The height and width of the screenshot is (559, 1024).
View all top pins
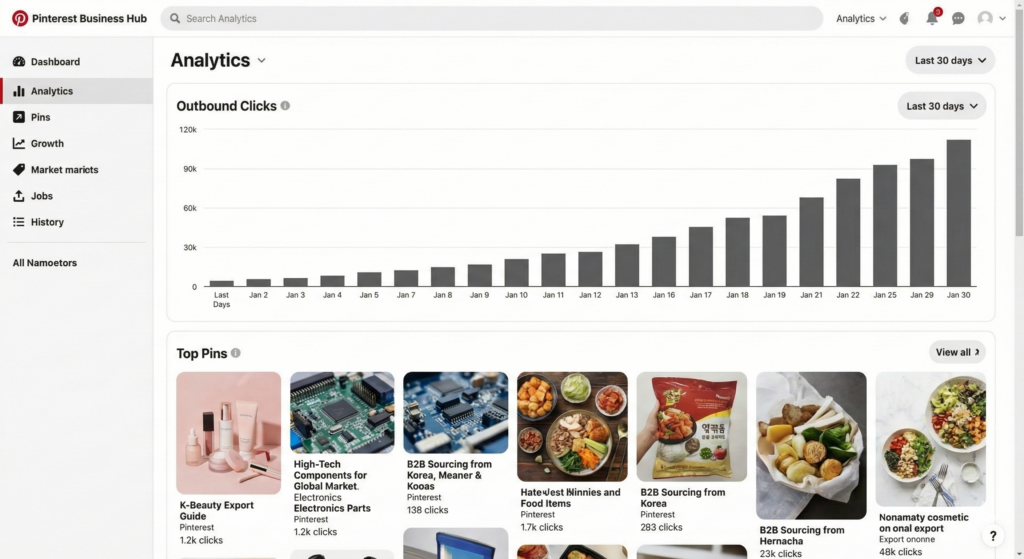coord(957,352)
